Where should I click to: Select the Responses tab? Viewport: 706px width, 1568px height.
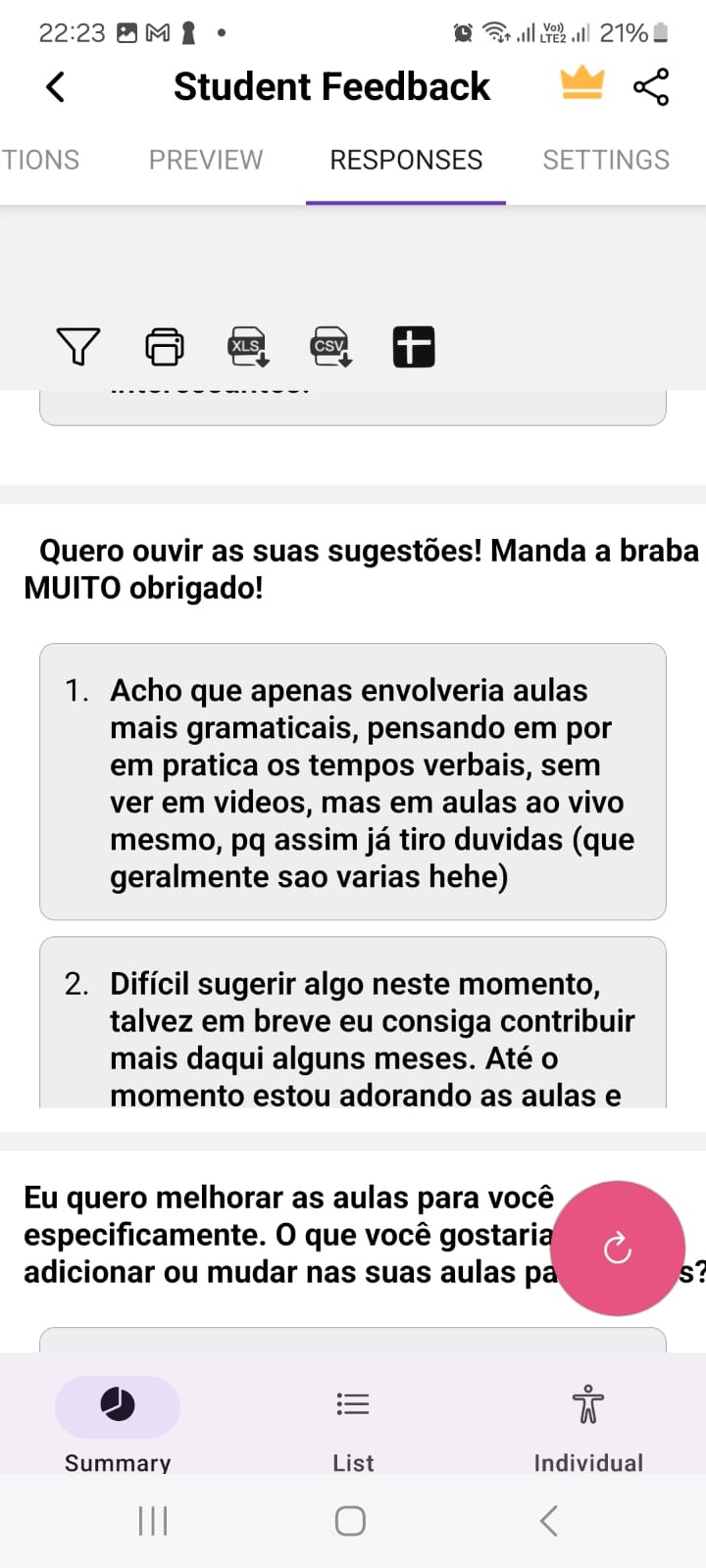(x=406, y=160)
